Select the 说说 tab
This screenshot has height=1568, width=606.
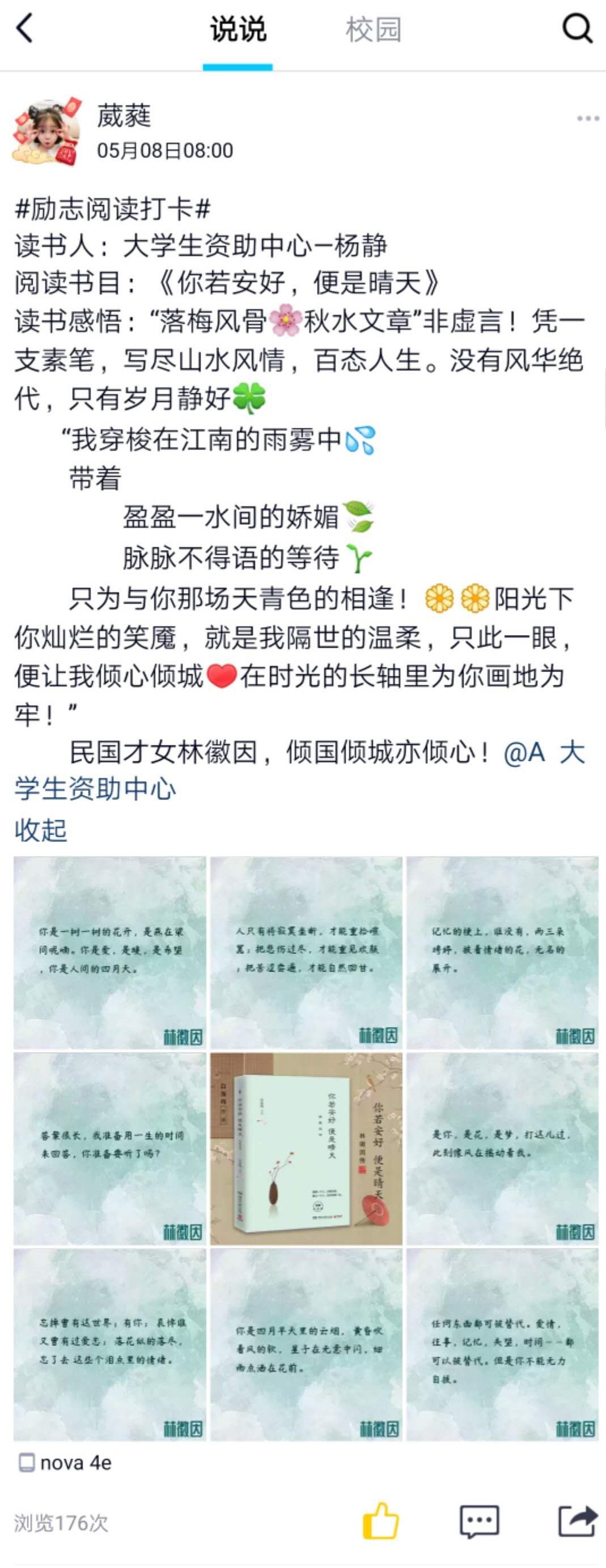point(238,30)
